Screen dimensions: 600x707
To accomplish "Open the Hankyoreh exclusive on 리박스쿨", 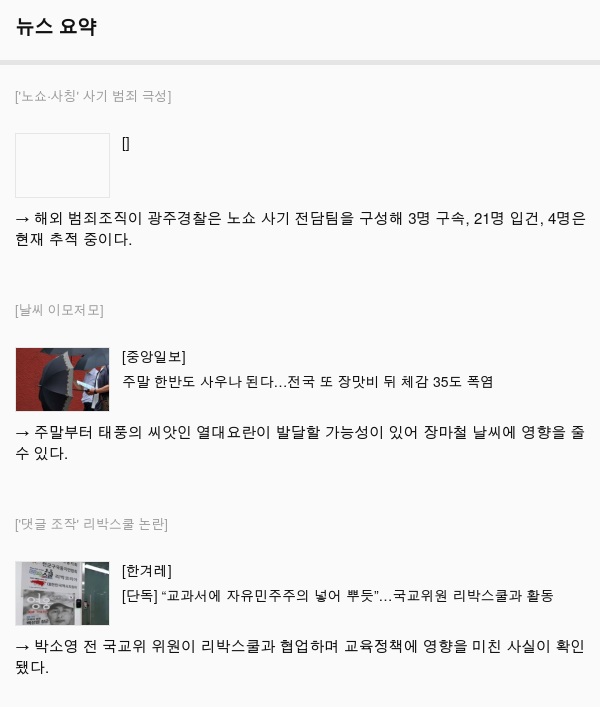I will click(337, 596).
